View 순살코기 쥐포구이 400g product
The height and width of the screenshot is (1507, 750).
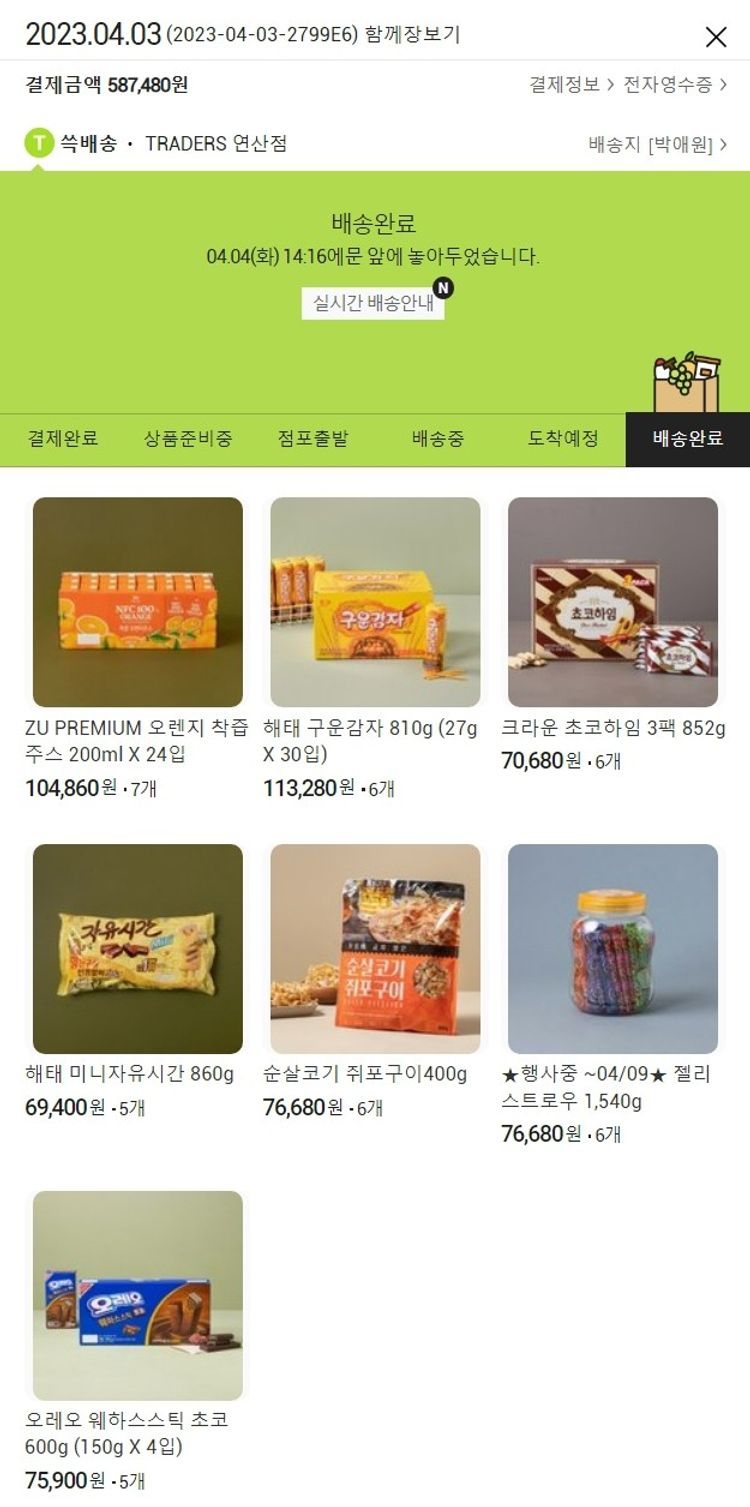(375, 948)
